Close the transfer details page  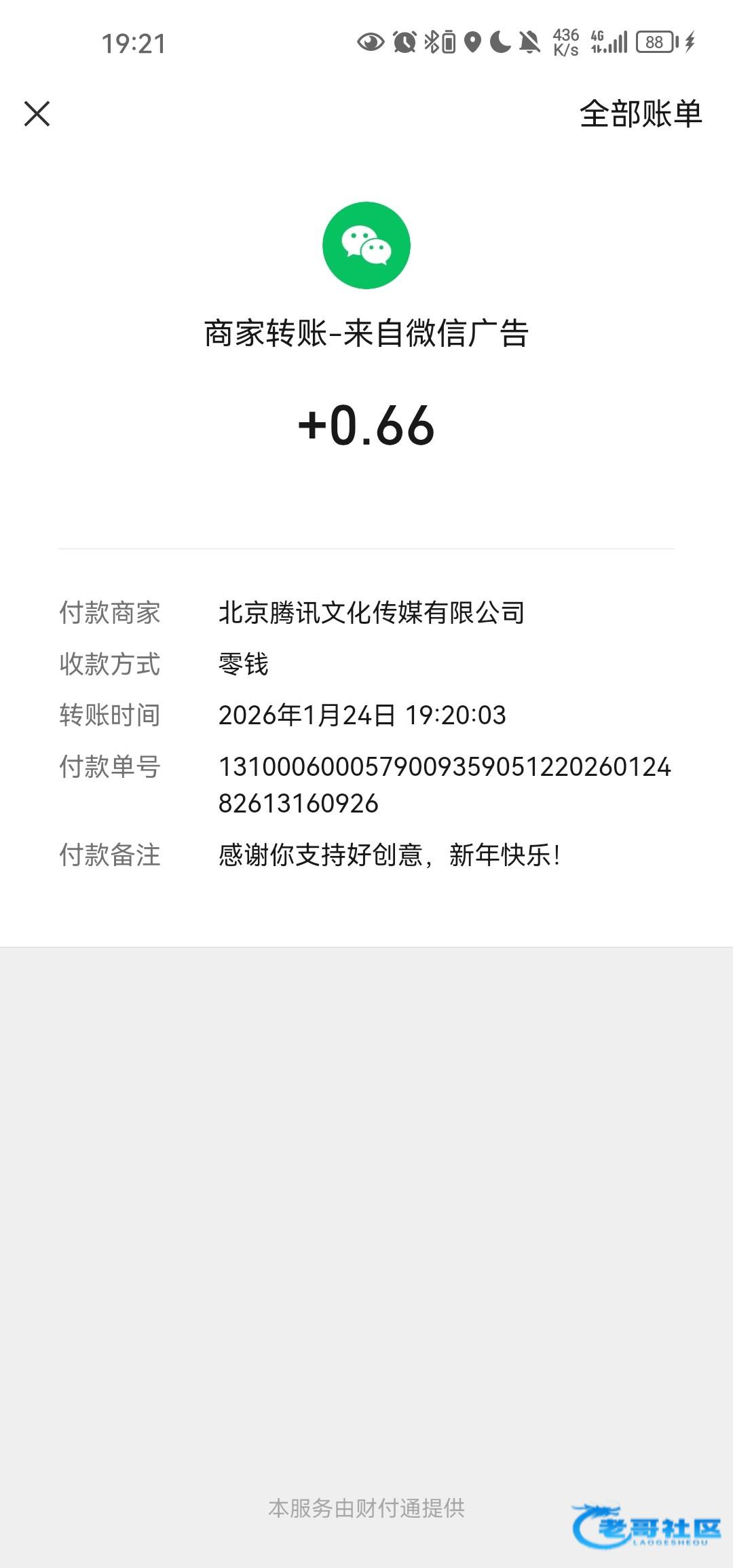(x=37, y=113)
